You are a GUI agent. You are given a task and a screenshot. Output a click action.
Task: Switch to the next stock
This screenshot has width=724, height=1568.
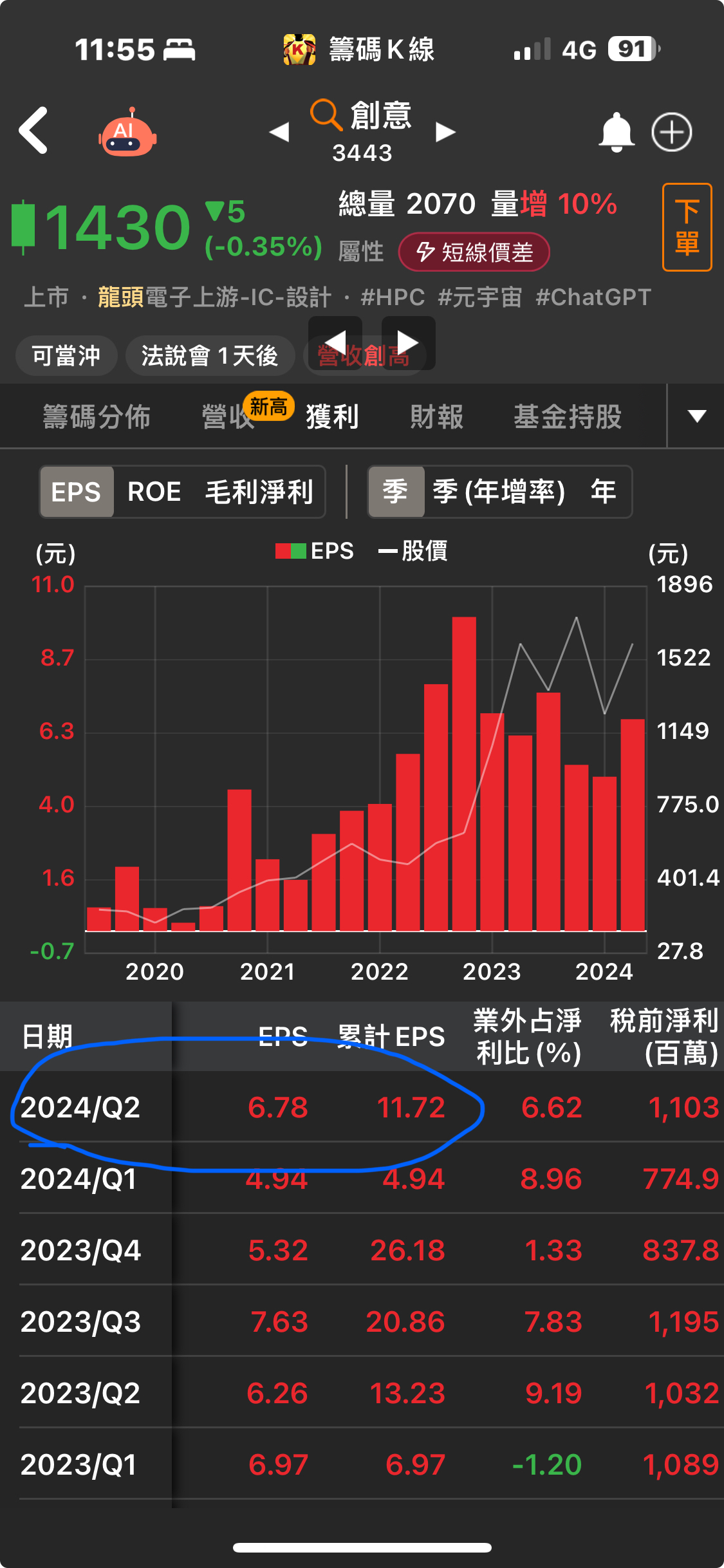445,132
